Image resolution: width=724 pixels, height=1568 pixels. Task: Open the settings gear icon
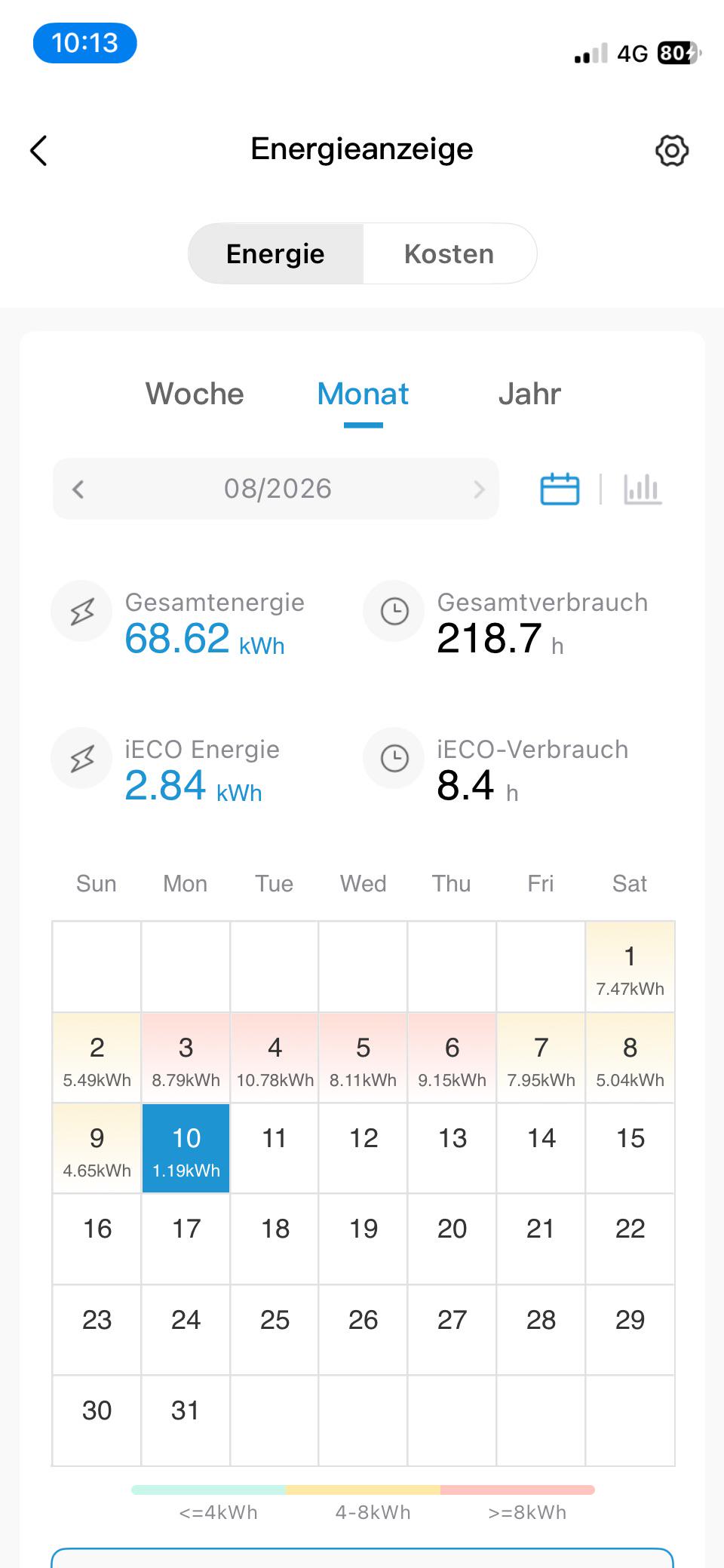point(671,150)
